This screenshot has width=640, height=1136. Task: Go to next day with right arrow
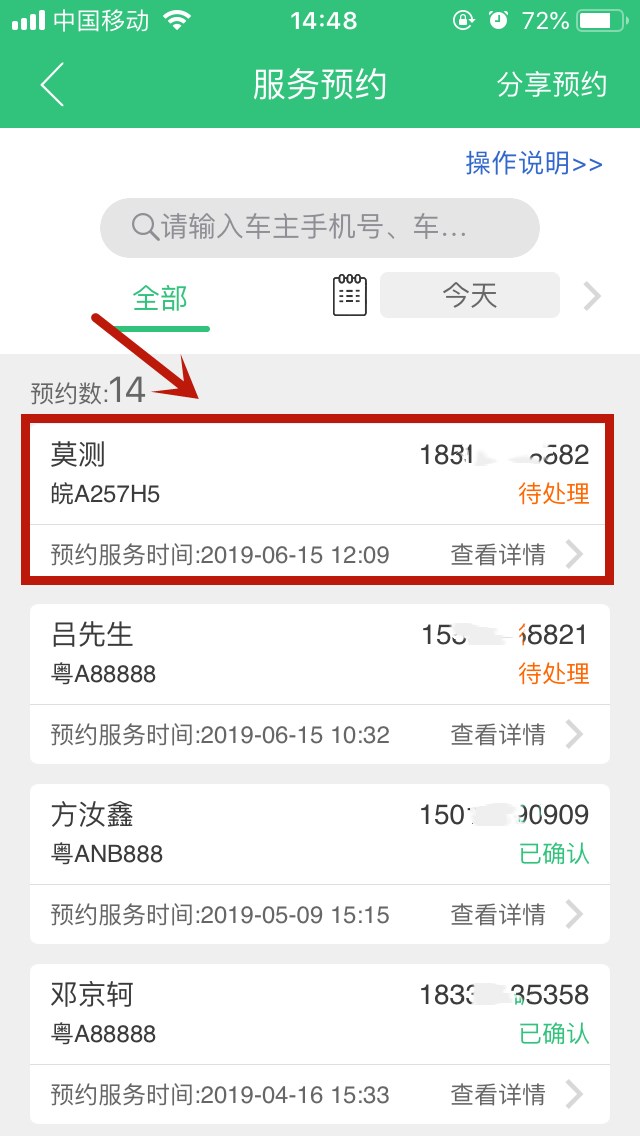592,296
